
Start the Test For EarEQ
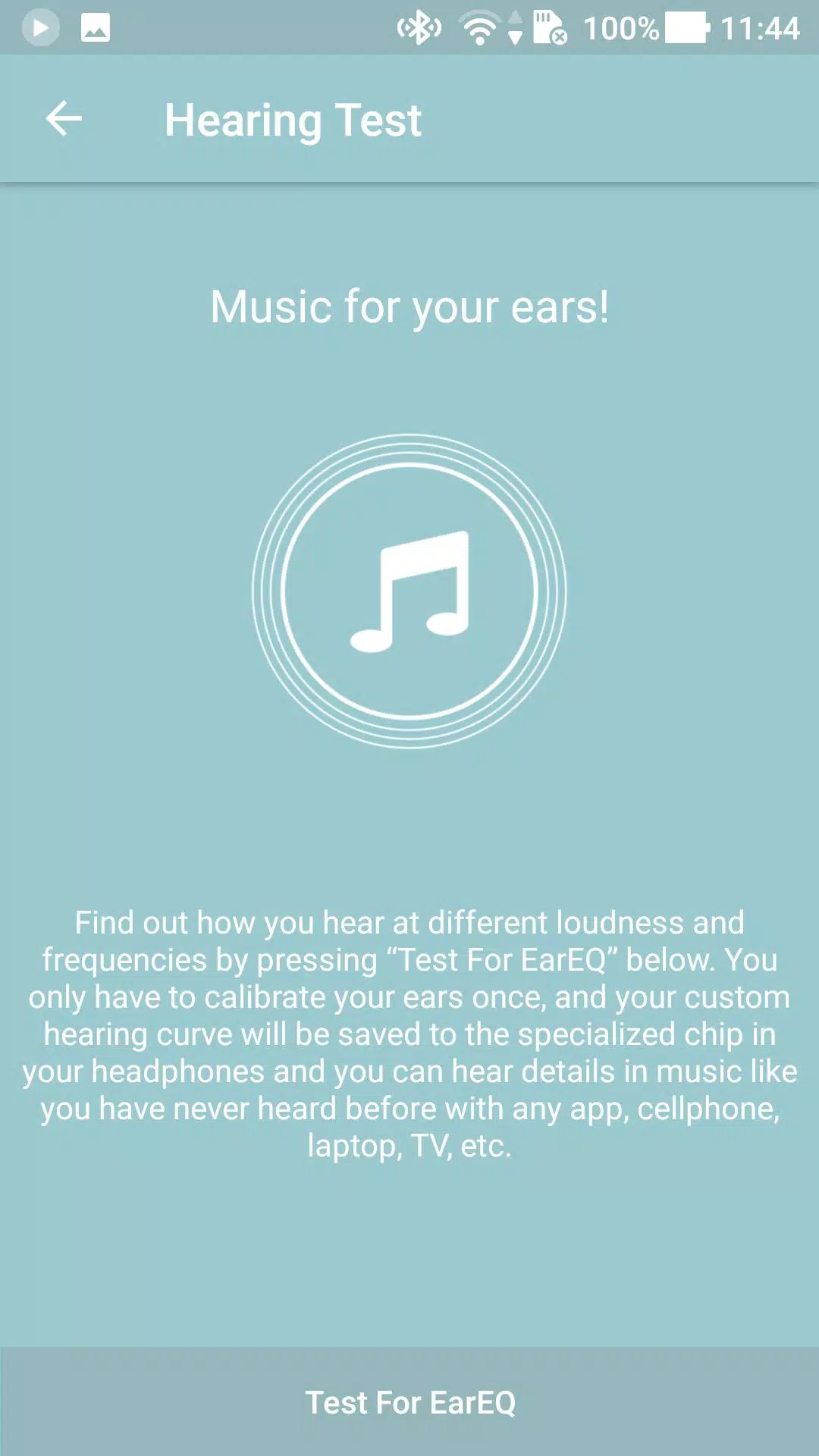pos(409,1401)
